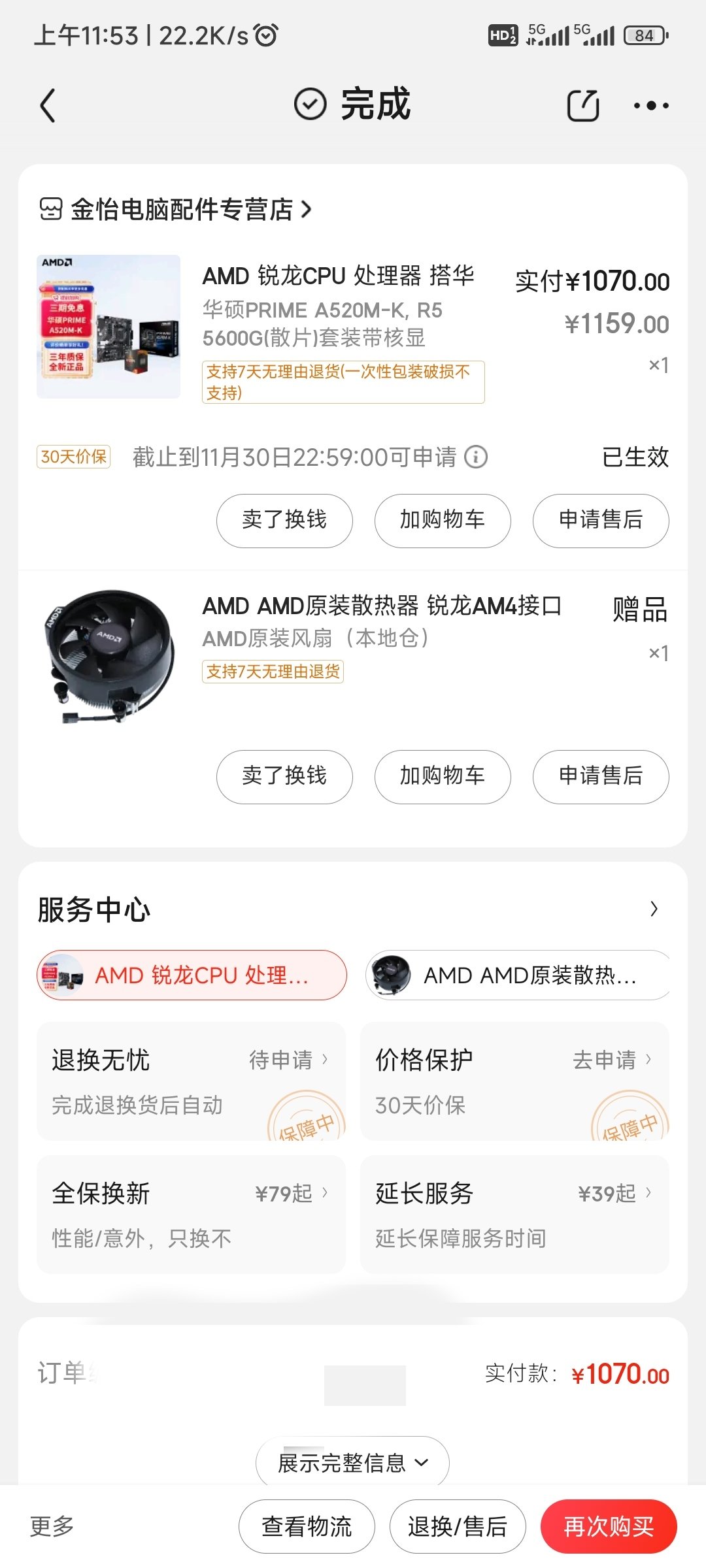Tap 查看物流 to view shipping
706x1568 pixels.
[x=307, y=1527]
